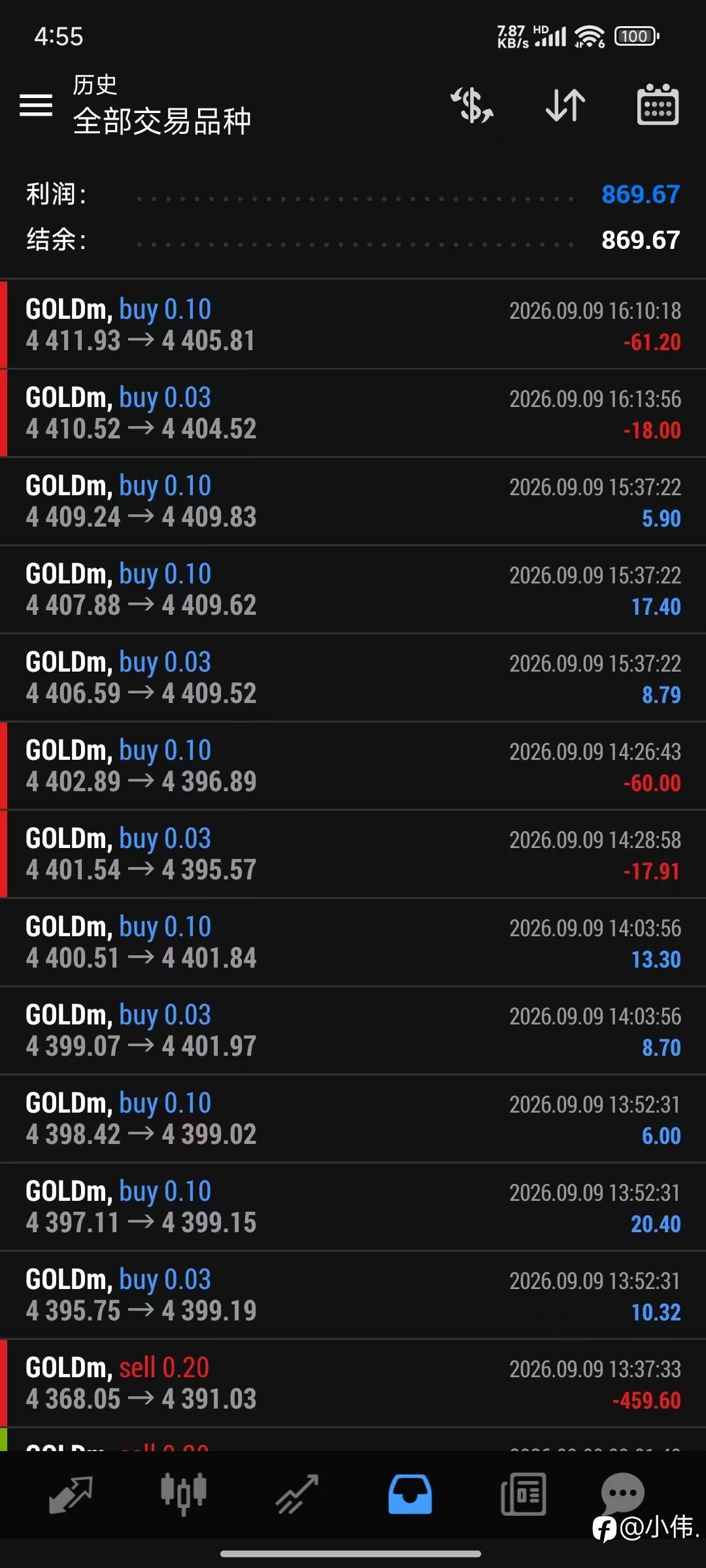The width and height of the screenshot is (706, 1568).
Task: Expand the GOLDm trade with 10.32 profit
Action: pyautogui.click(x=353, y=1295)
